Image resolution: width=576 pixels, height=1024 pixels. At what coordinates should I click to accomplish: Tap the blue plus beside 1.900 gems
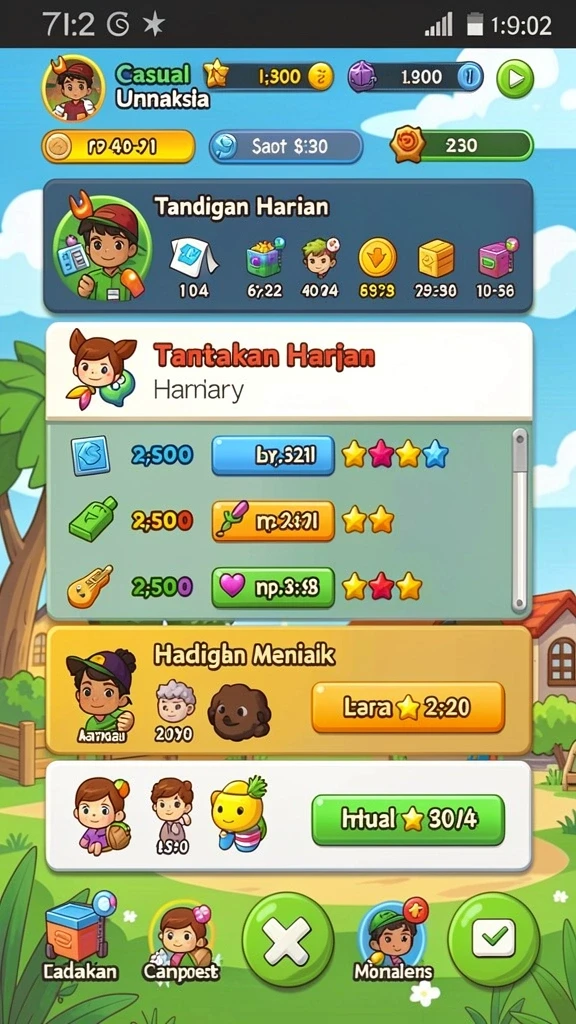pyautogui.click(x=470, y=78)
